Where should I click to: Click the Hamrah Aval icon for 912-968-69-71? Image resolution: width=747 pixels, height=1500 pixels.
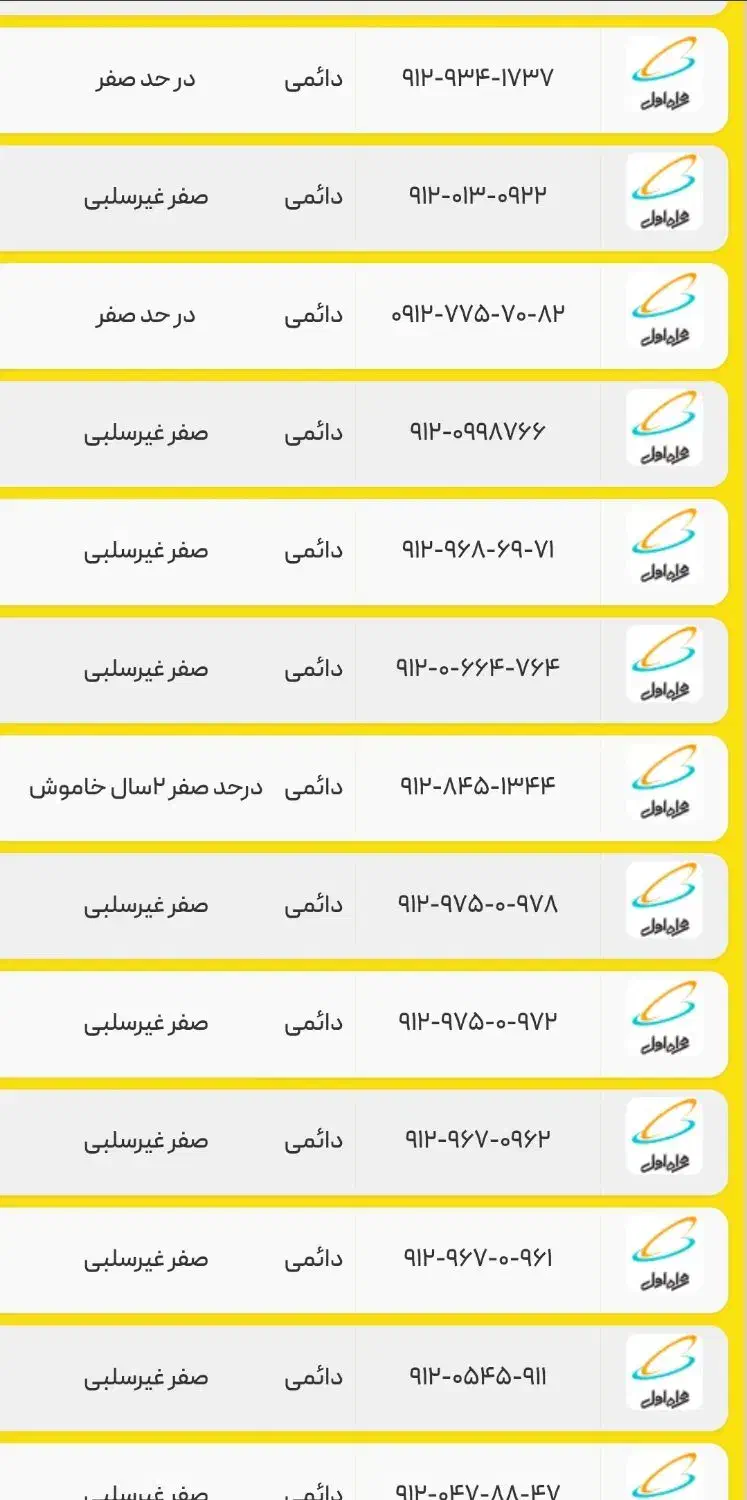(x=665, y=550)
